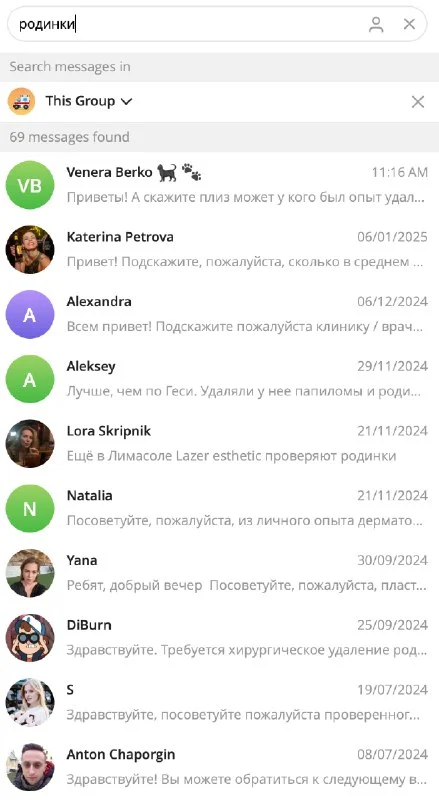This screenshot has width=439, height=800.
Task: Expand the This Group dropdown
Action: 89,101
